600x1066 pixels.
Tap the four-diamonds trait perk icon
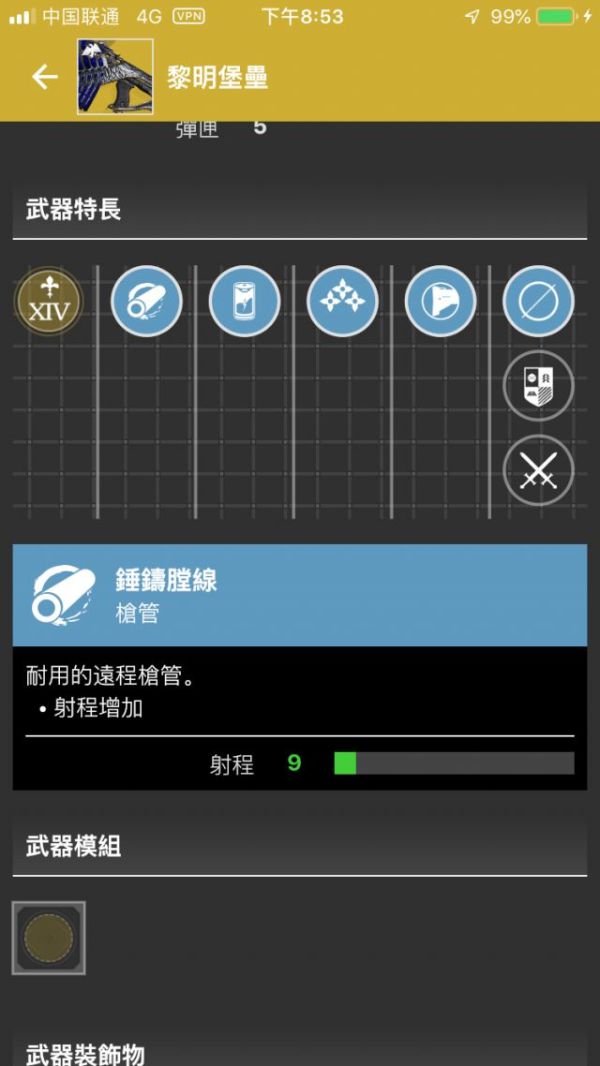343,300
